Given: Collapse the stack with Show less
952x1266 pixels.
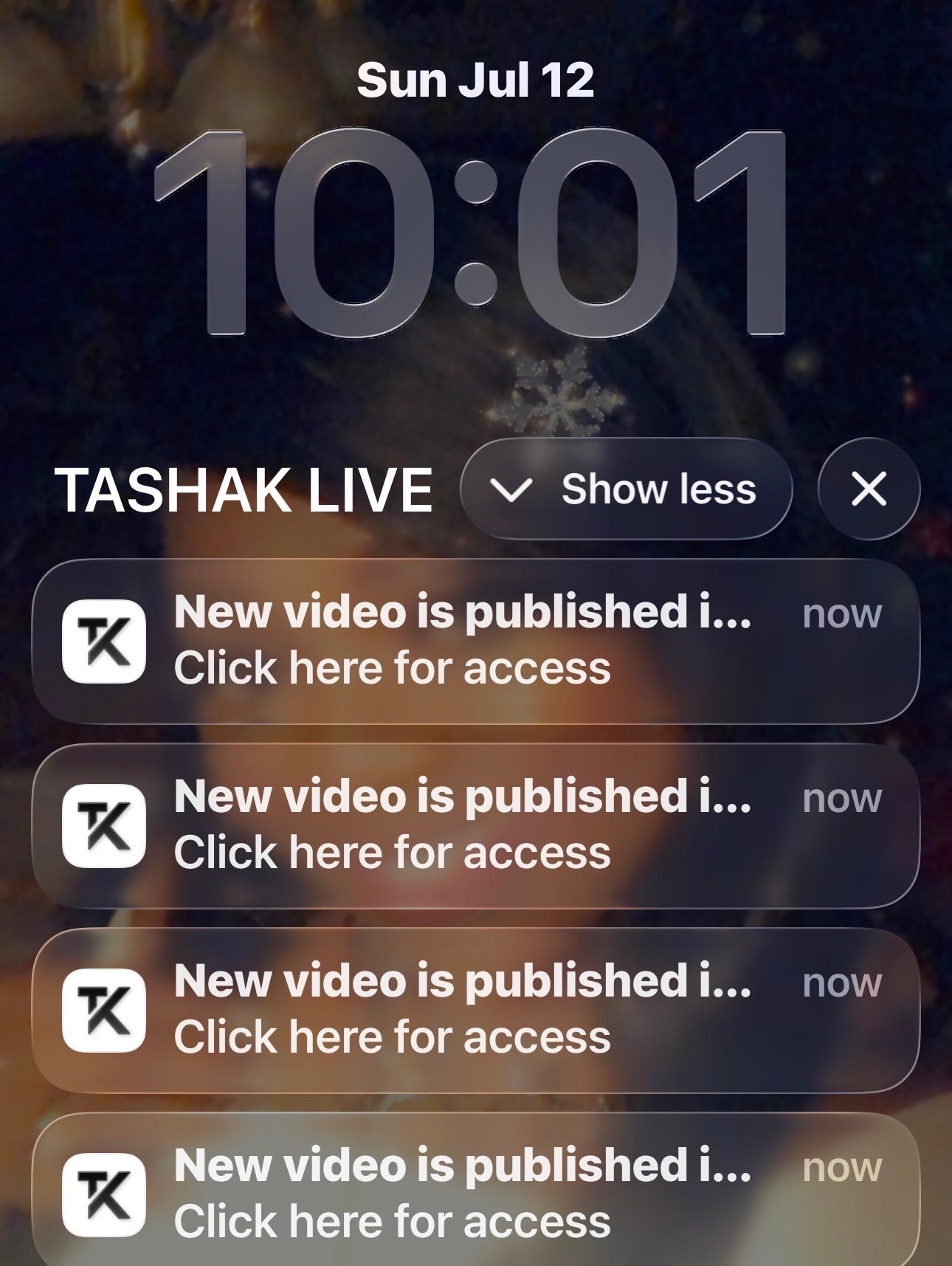Looking at the screenshot, I should tap(626, 489).
